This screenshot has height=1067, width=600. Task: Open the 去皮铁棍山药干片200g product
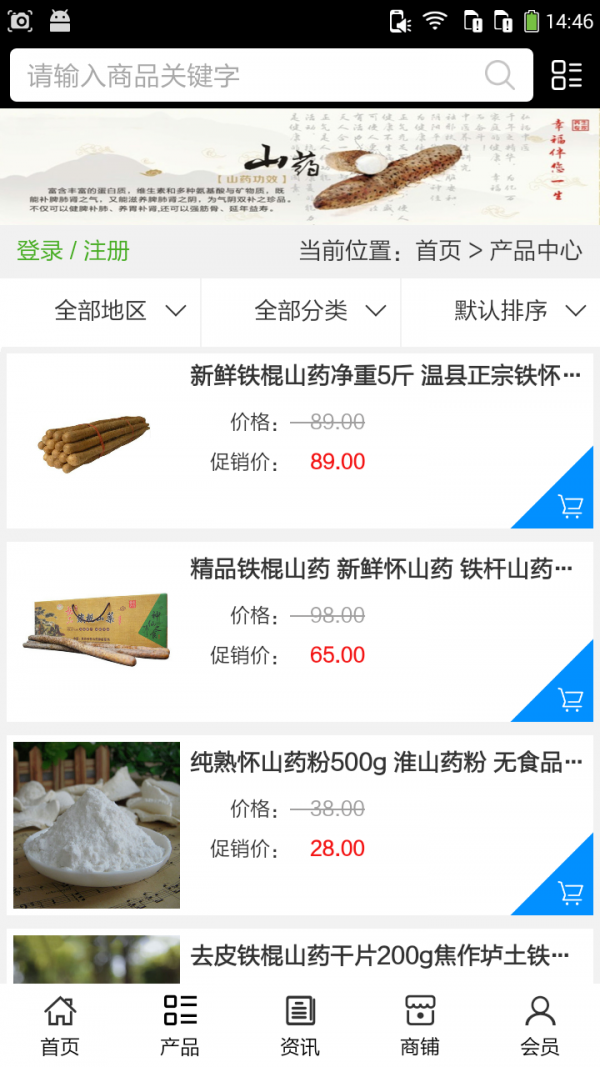coord(380,956)
